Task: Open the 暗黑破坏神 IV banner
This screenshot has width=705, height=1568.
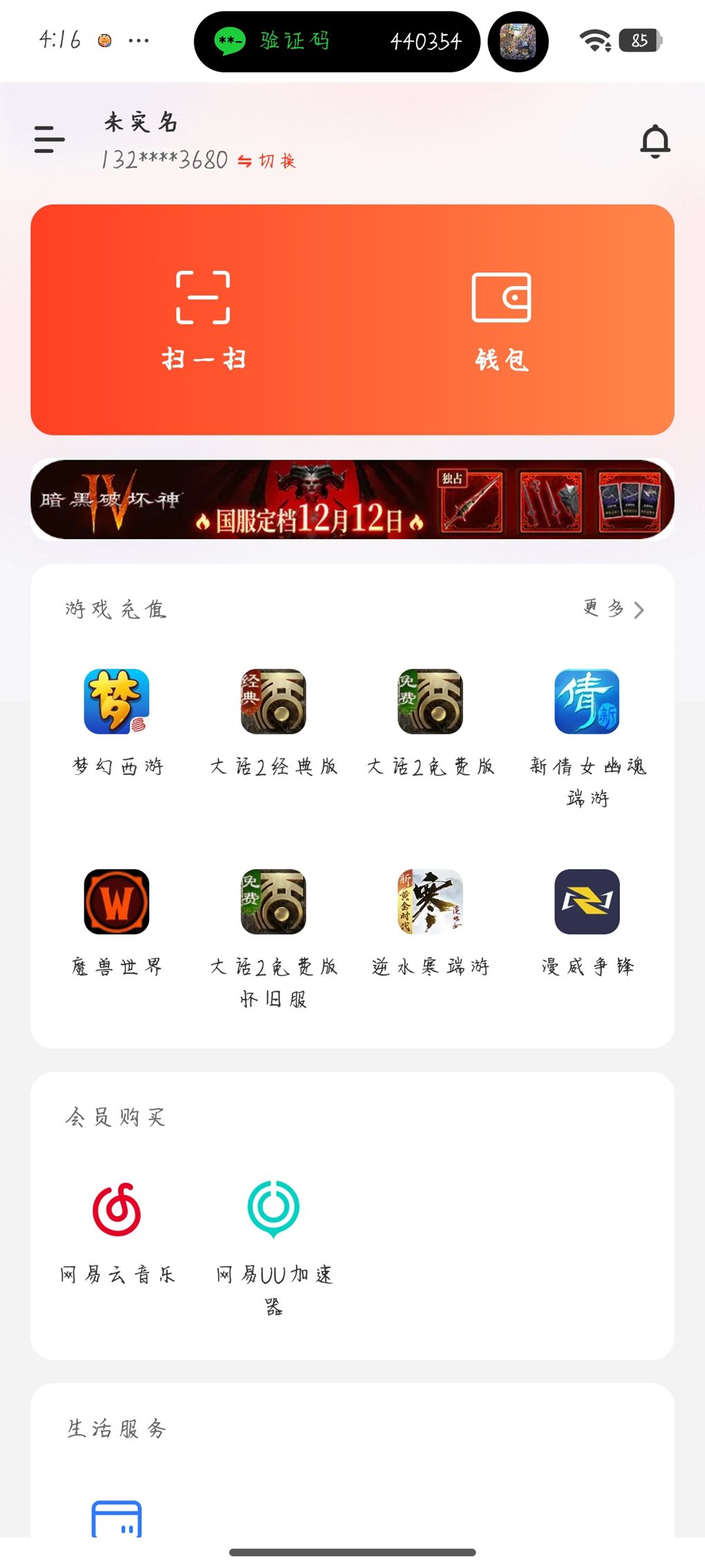Action: [352, 499]
